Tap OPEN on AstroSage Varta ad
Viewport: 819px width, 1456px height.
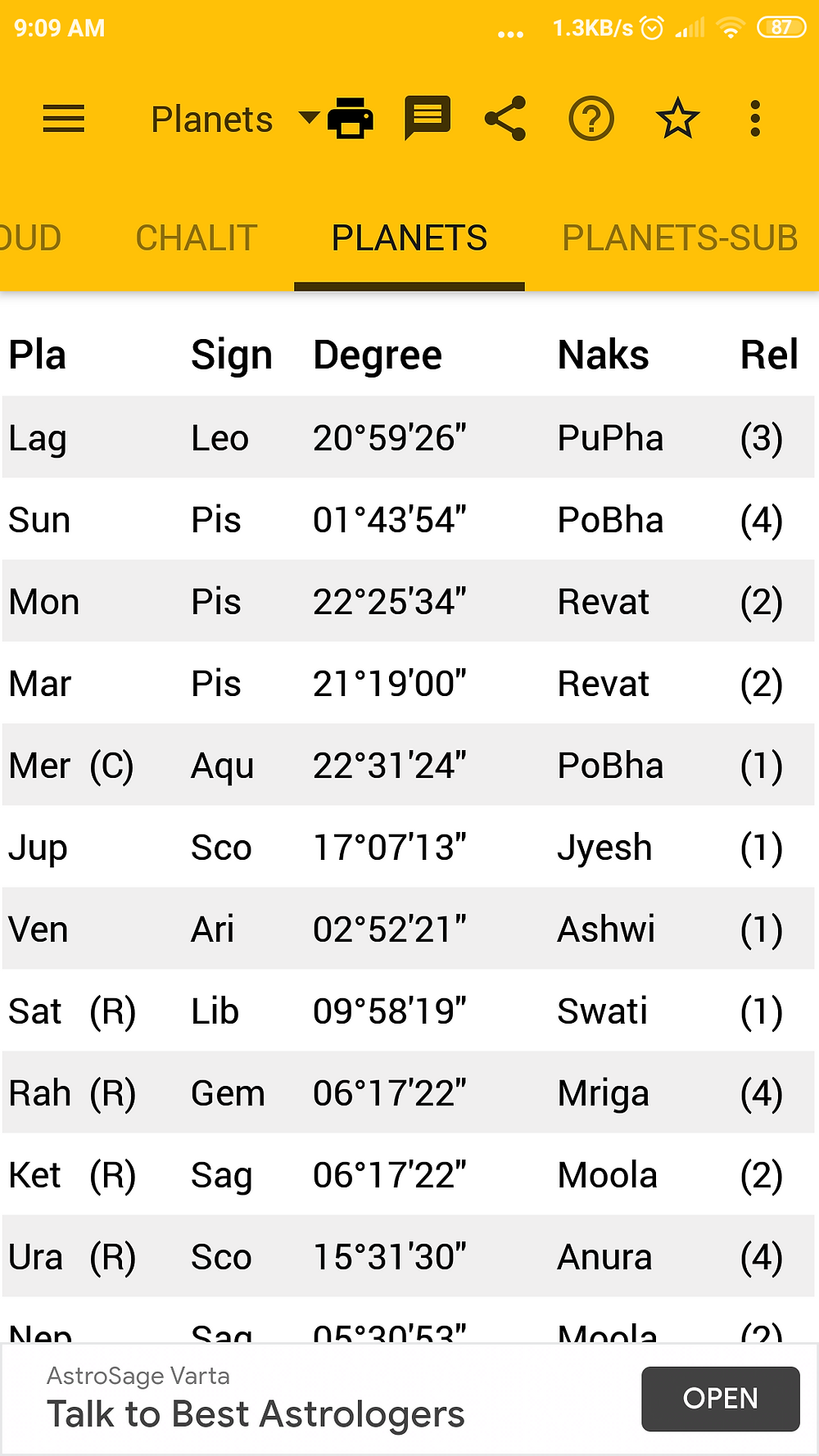721,1399
